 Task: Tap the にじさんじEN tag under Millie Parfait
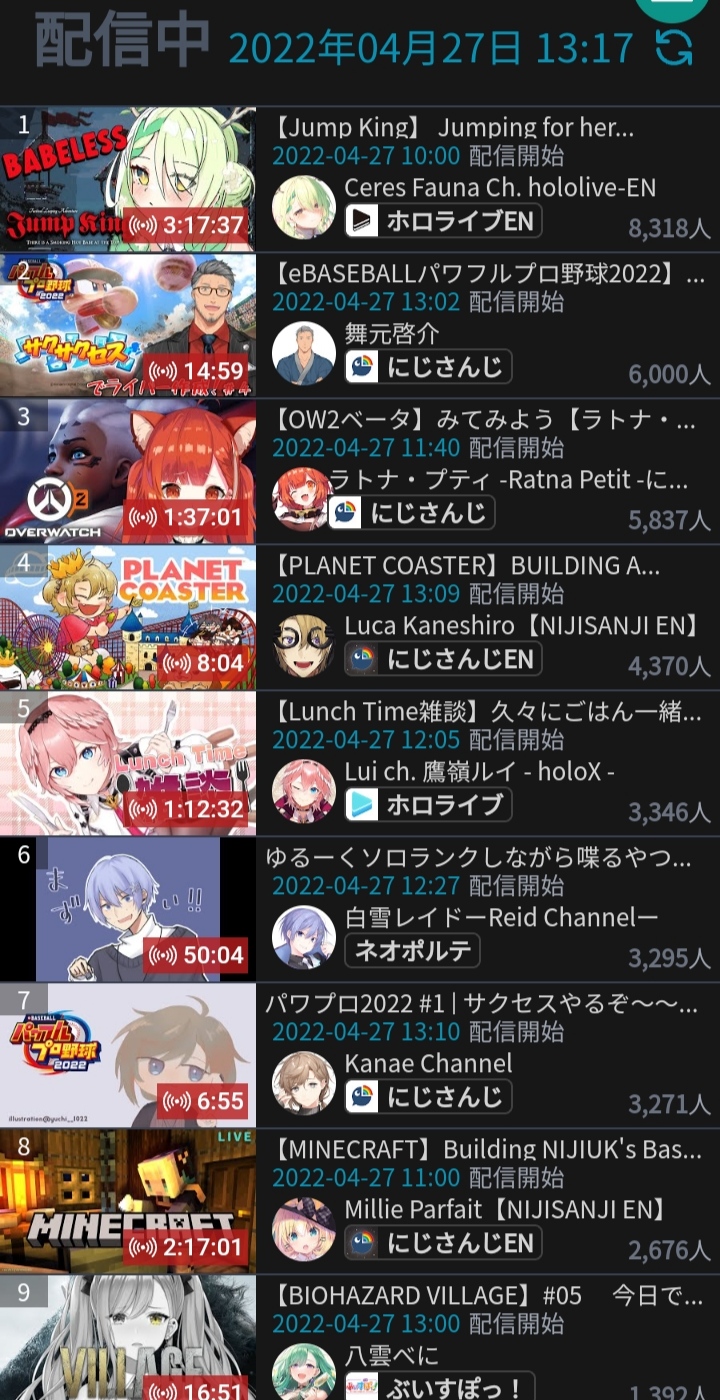click(x=443, y=1242)
